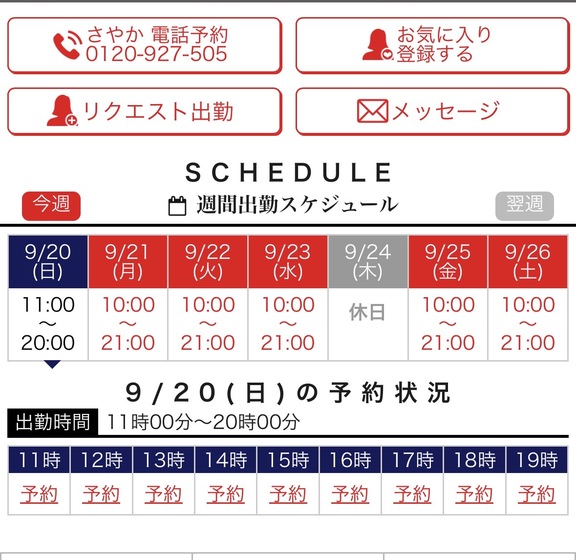The height and width of the screenshot is (560, 576).
Task: Call さやか 電話予約 0120-927-505
Action: 144,45
